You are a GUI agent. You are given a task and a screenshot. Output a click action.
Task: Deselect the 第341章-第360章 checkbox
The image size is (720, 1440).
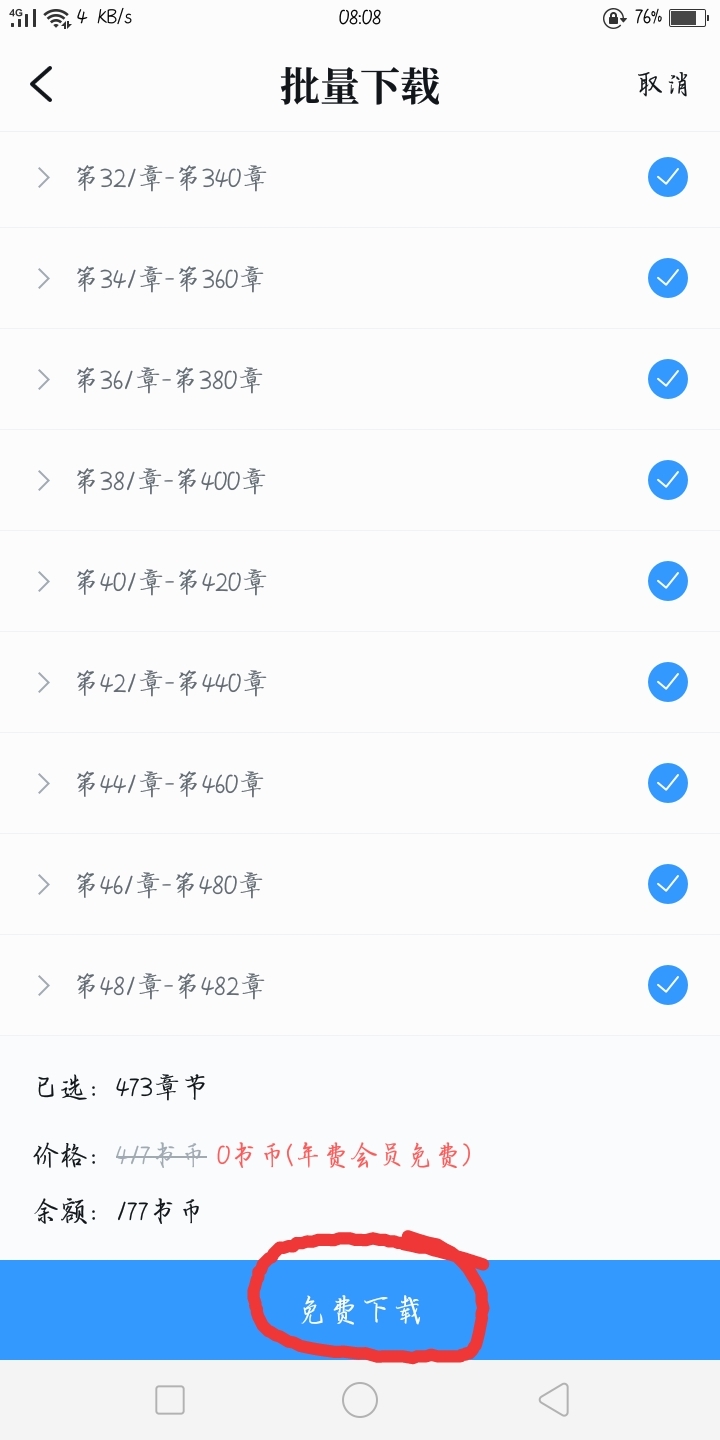coord(667,278)
